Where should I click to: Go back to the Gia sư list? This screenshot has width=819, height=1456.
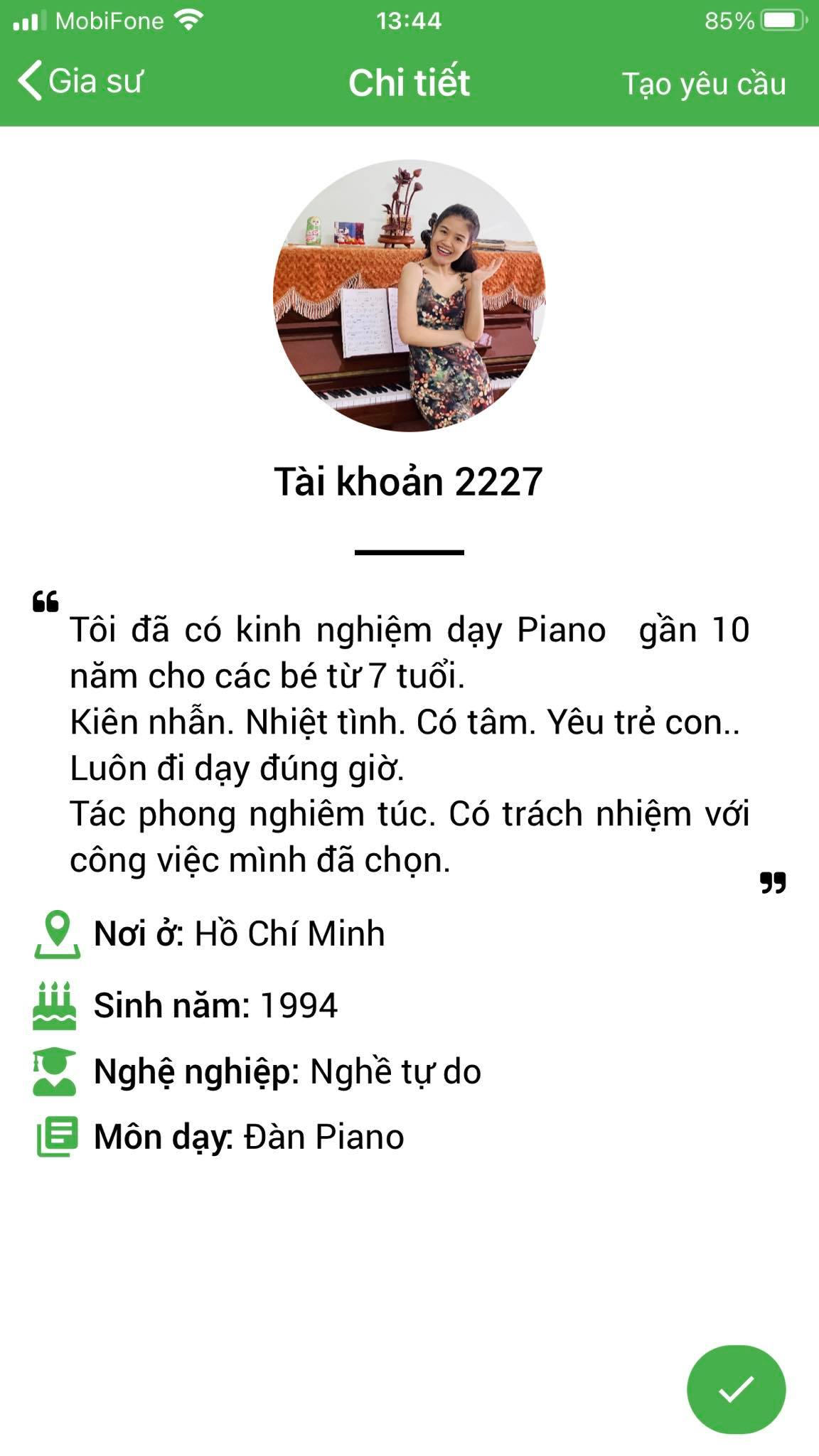pyautogui.click(x=80, y=81)
